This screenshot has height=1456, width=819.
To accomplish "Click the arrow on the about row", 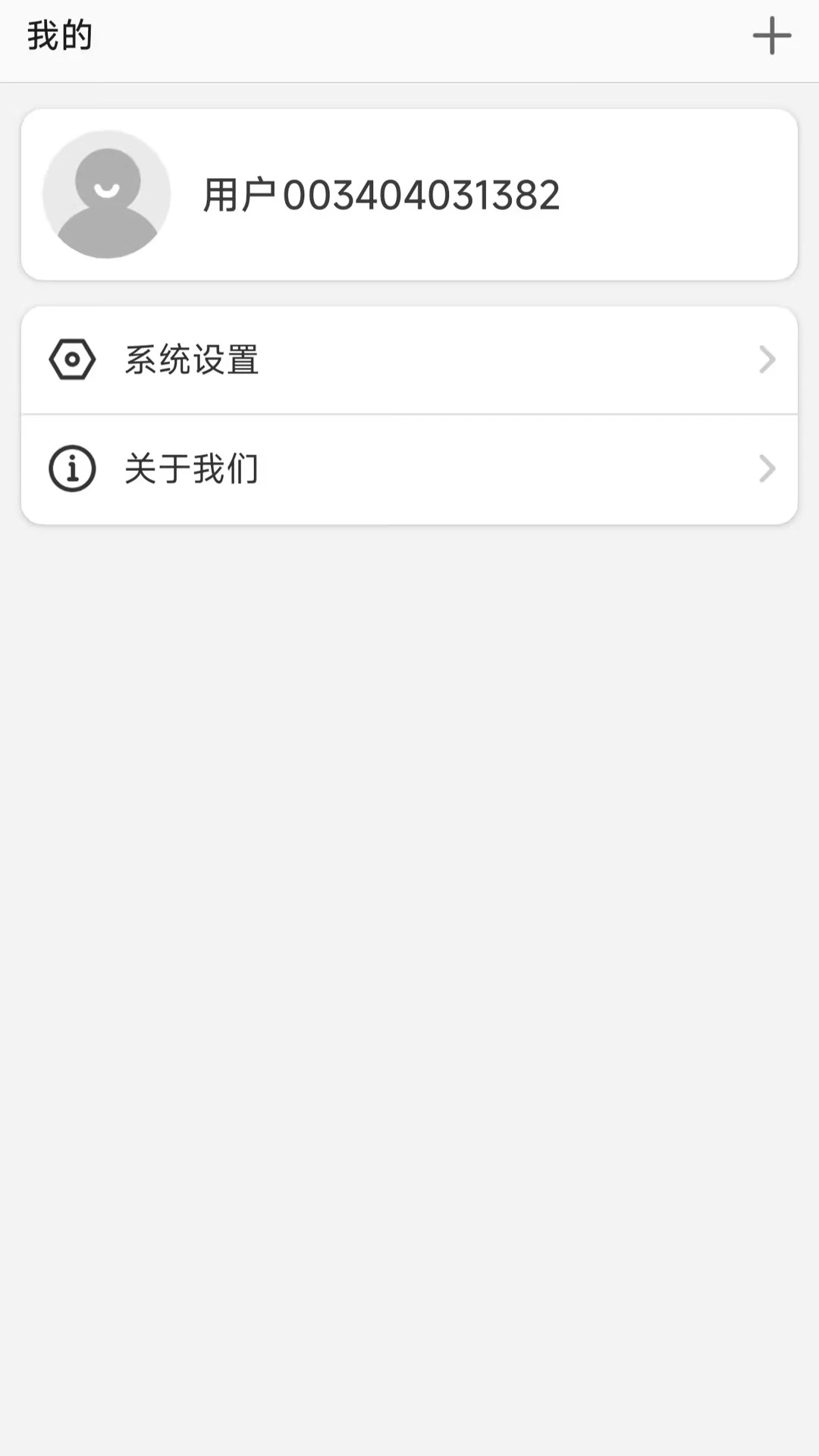I will pos(767,469).
